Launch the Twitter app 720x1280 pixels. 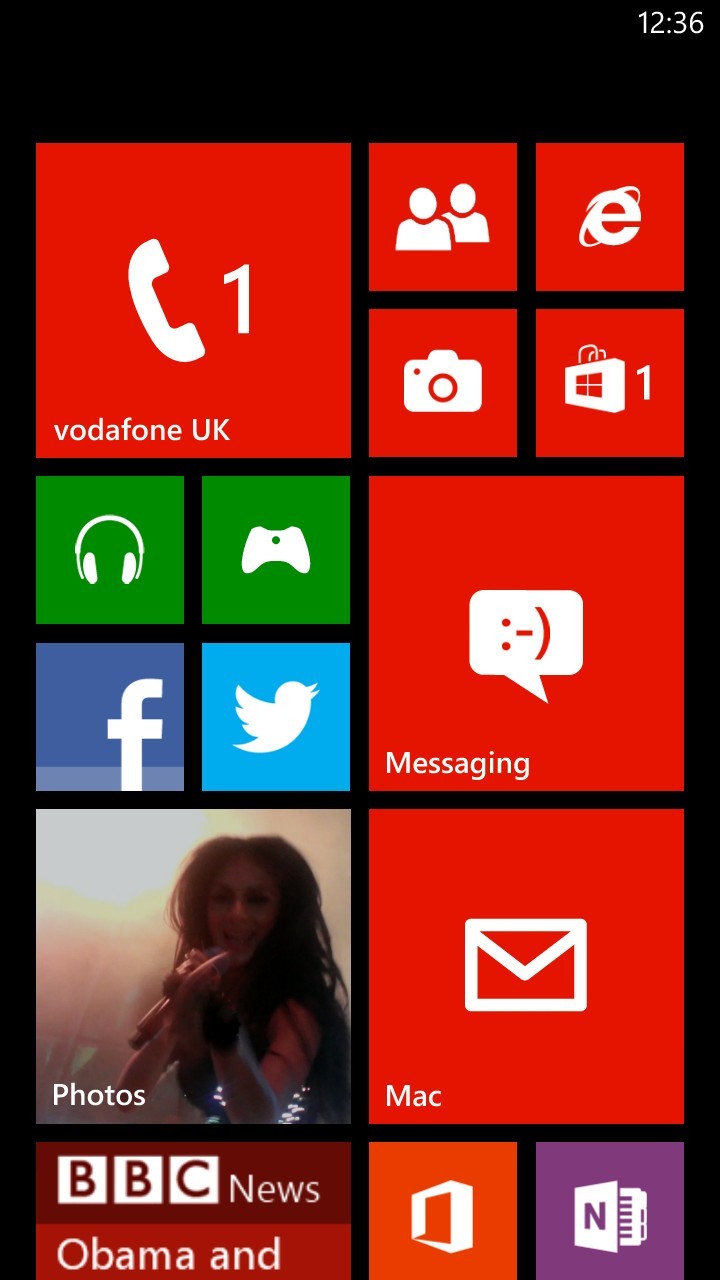276,717
